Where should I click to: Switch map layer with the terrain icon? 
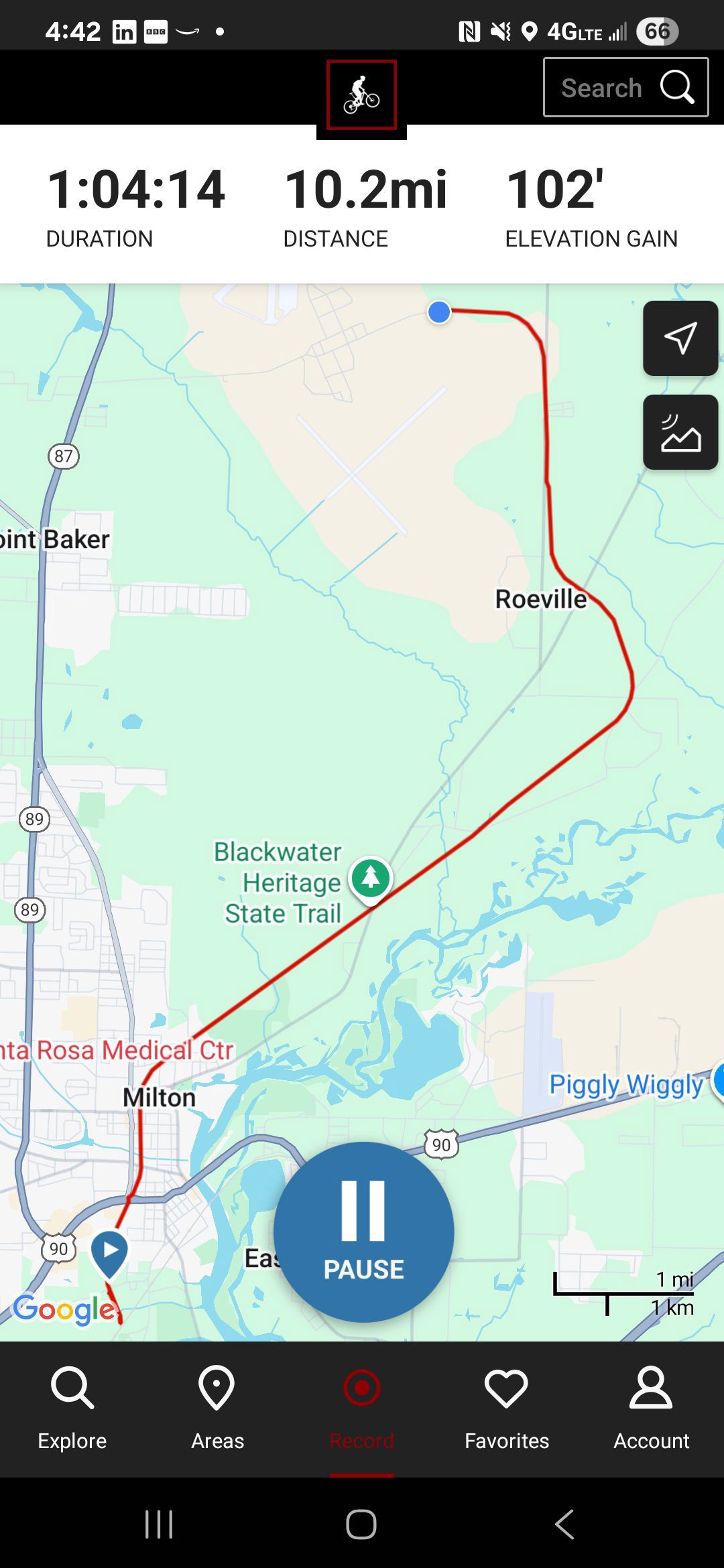[x=680, y=432]
